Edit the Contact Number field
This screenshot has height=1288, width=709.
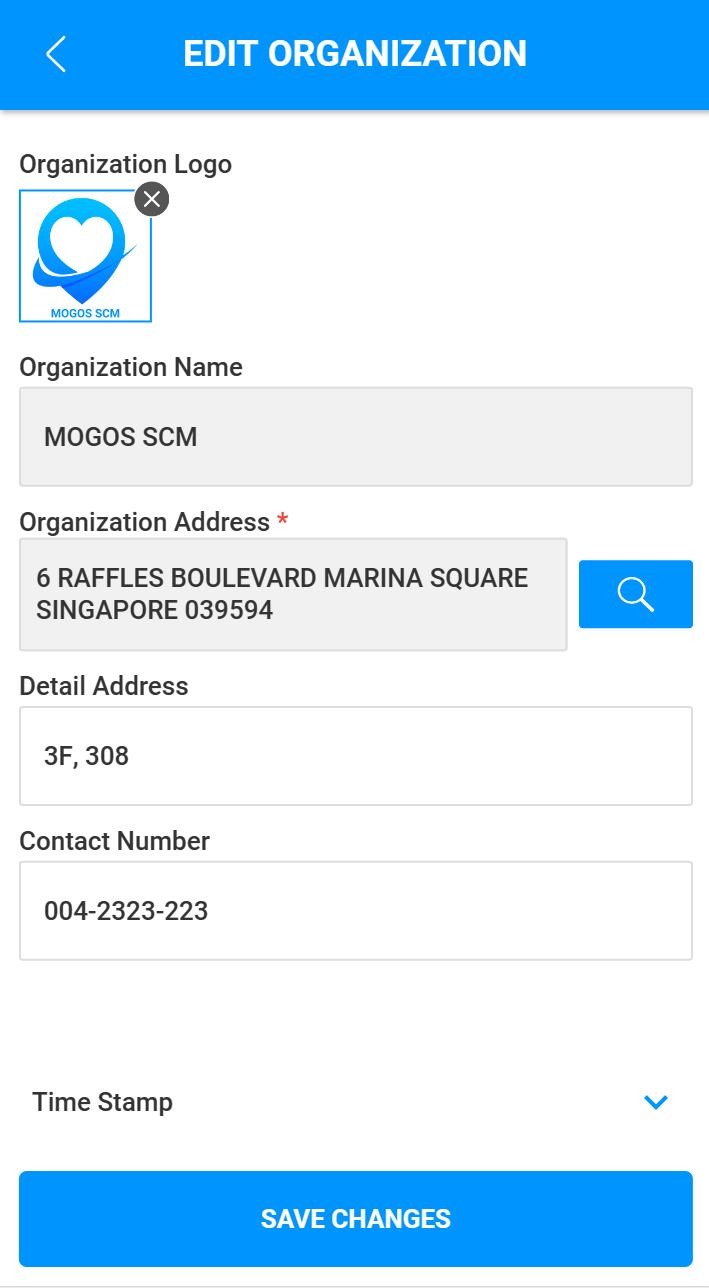(x=355, y=911)
